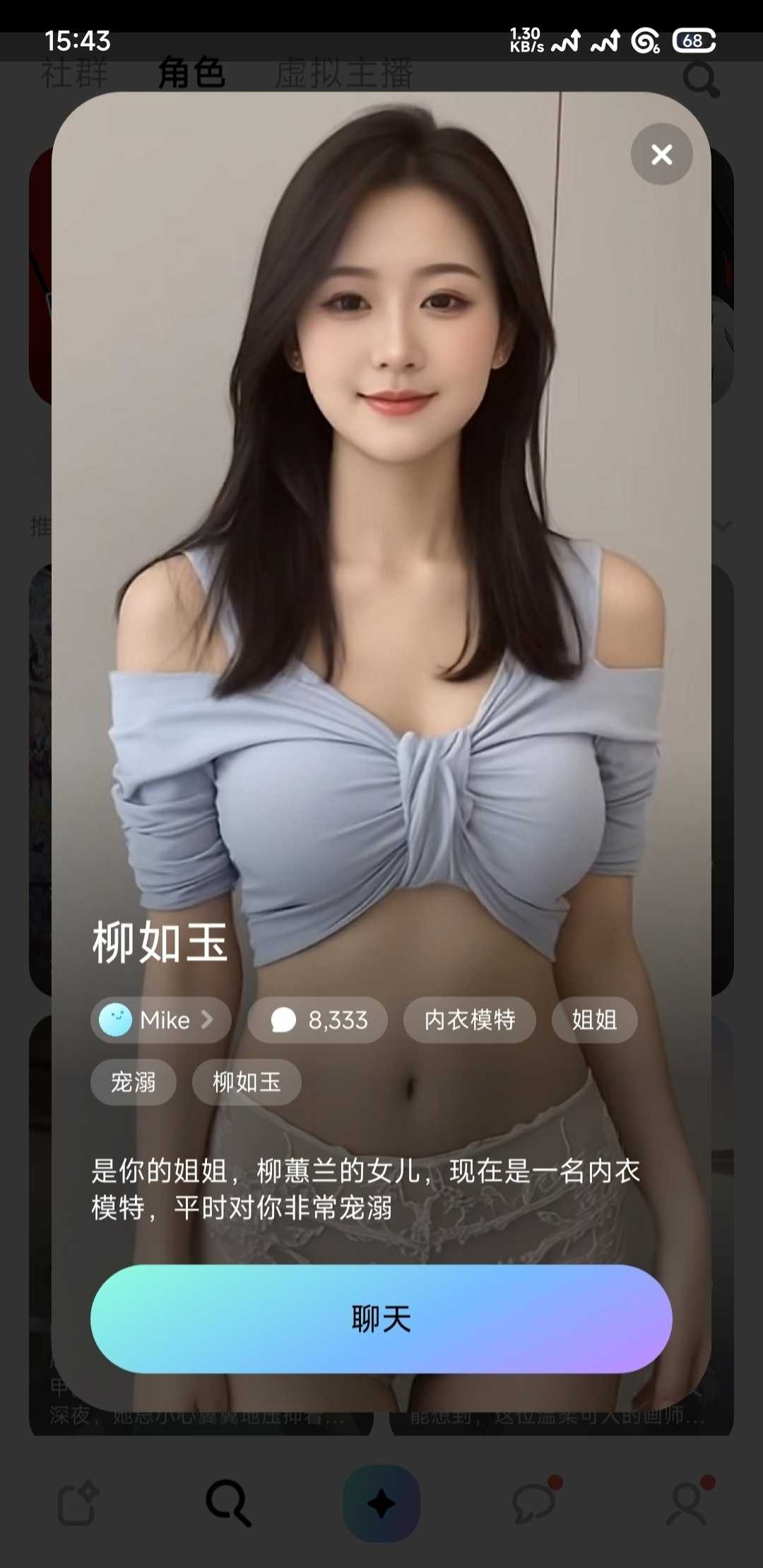Select the search icon in the bottom navigation
This screenshot has height=1568, width=763.
pyautogui.click(x=229, y=1503)
